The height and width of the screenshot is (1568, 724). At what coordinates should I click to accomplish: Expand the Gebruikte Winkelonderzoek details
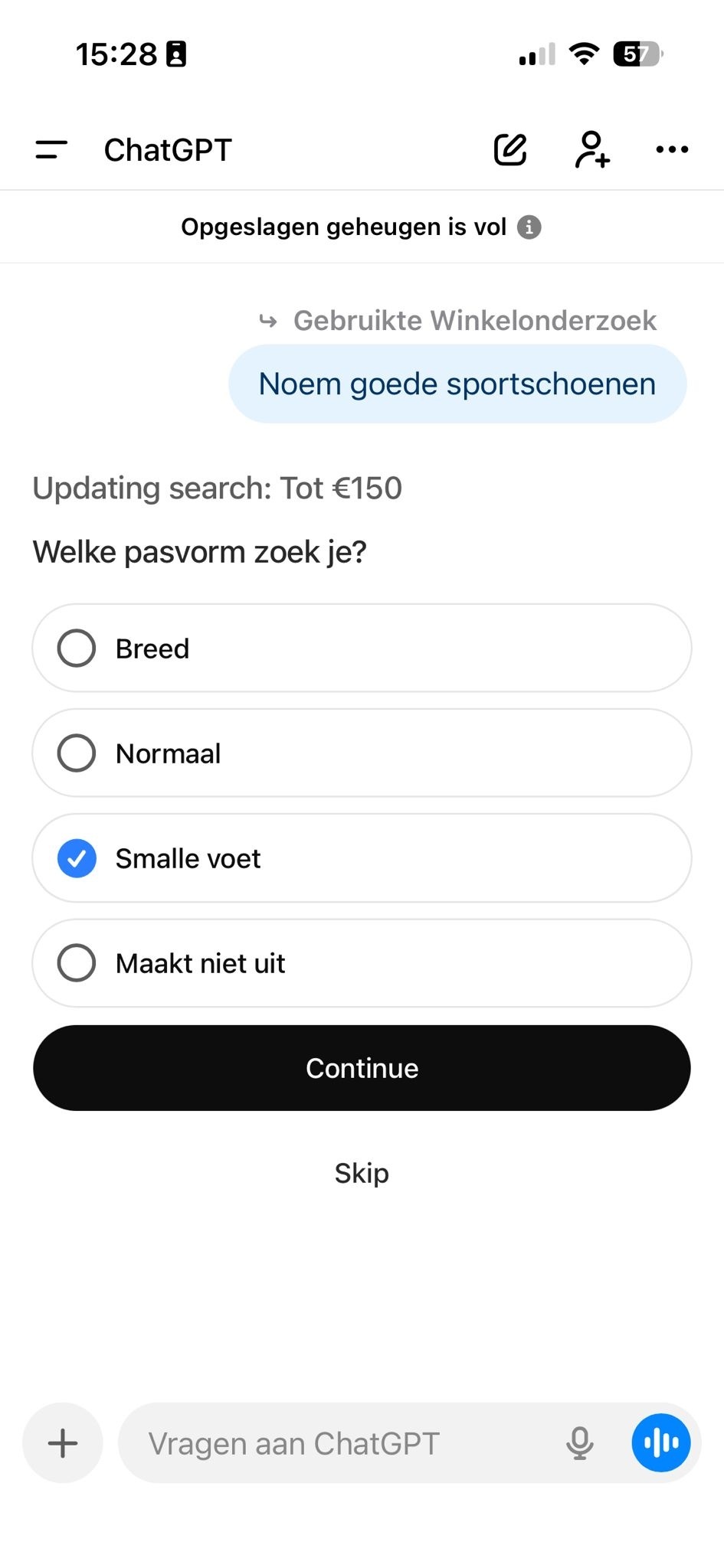[473, 320]
